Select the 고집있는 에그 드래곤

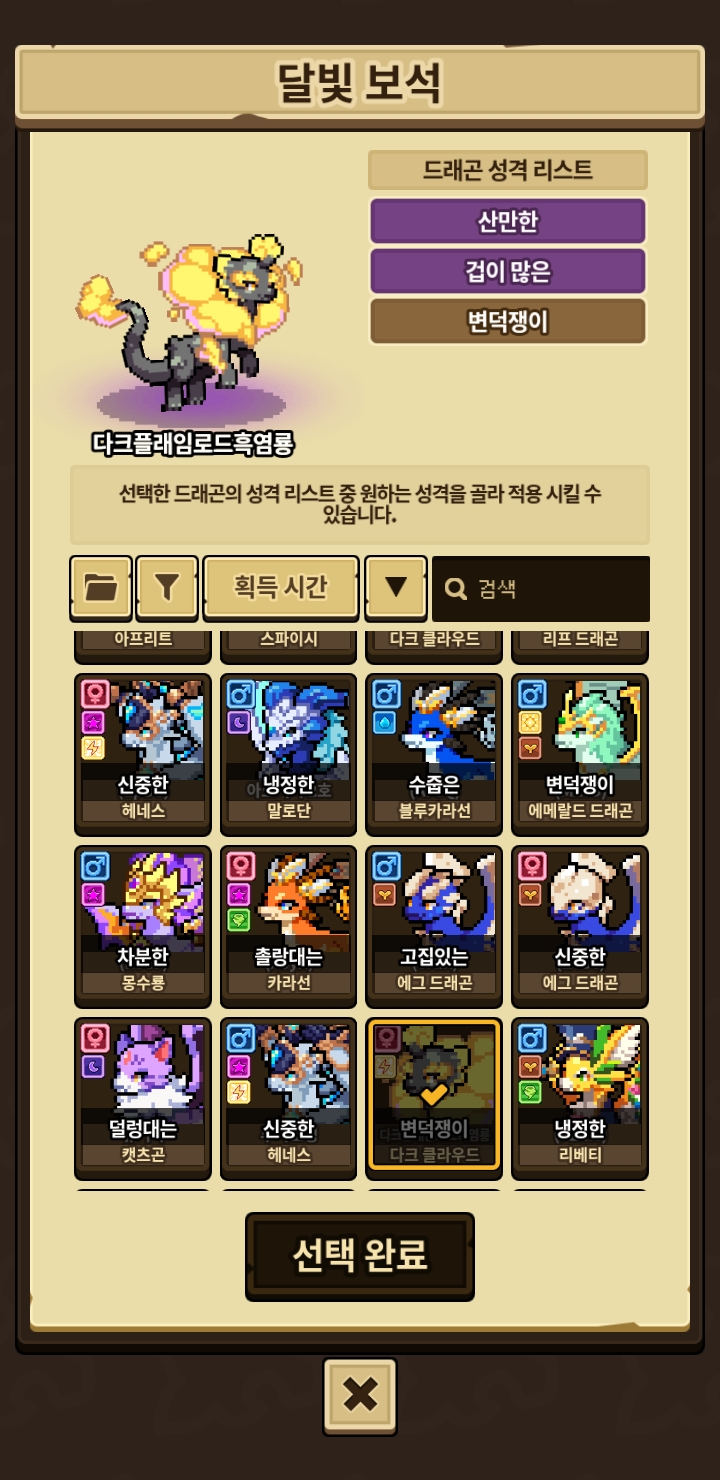pyautogui.click(x=434, y=926)
